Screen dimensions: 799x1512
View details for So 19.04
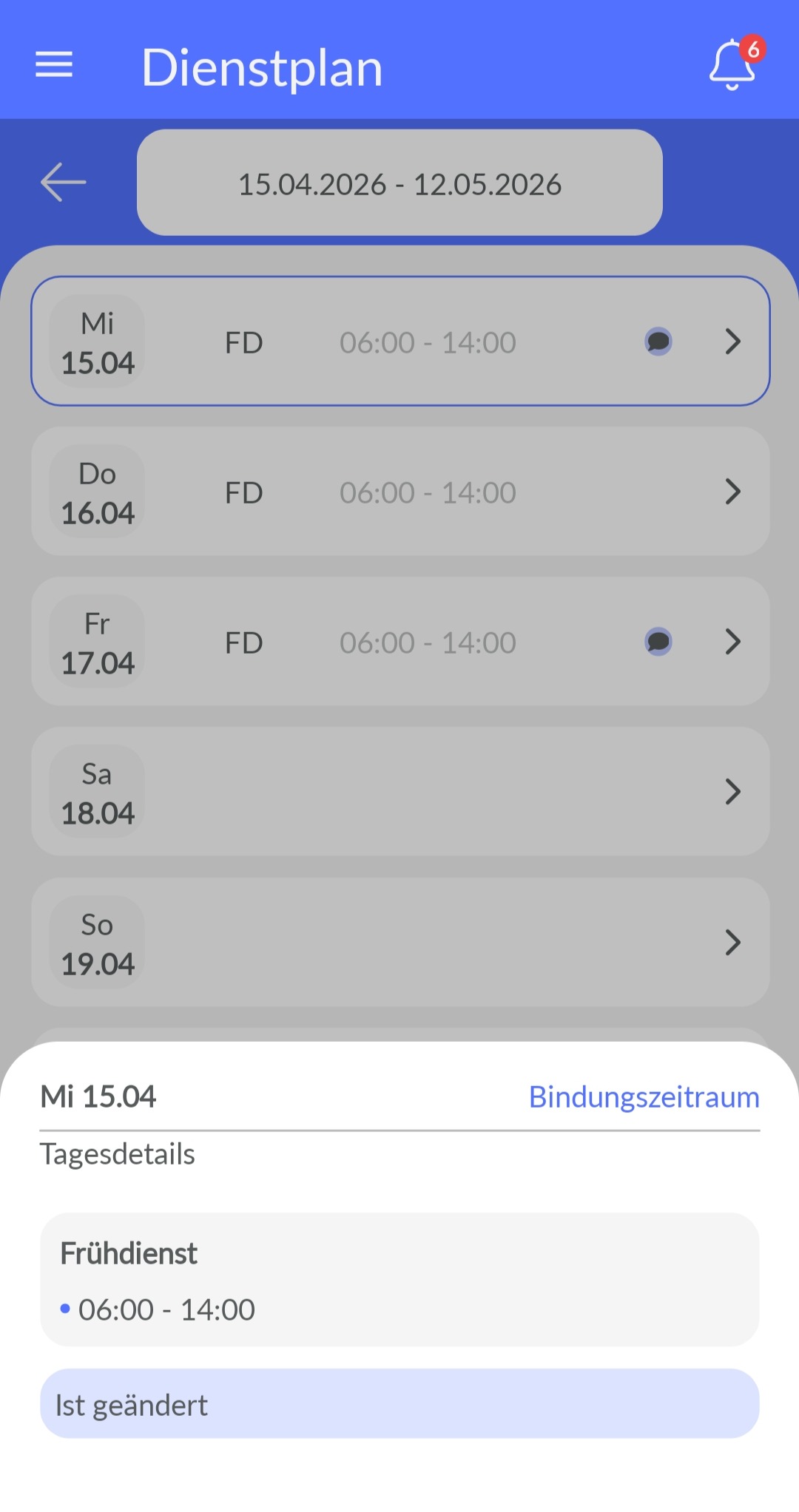(399, 943)
